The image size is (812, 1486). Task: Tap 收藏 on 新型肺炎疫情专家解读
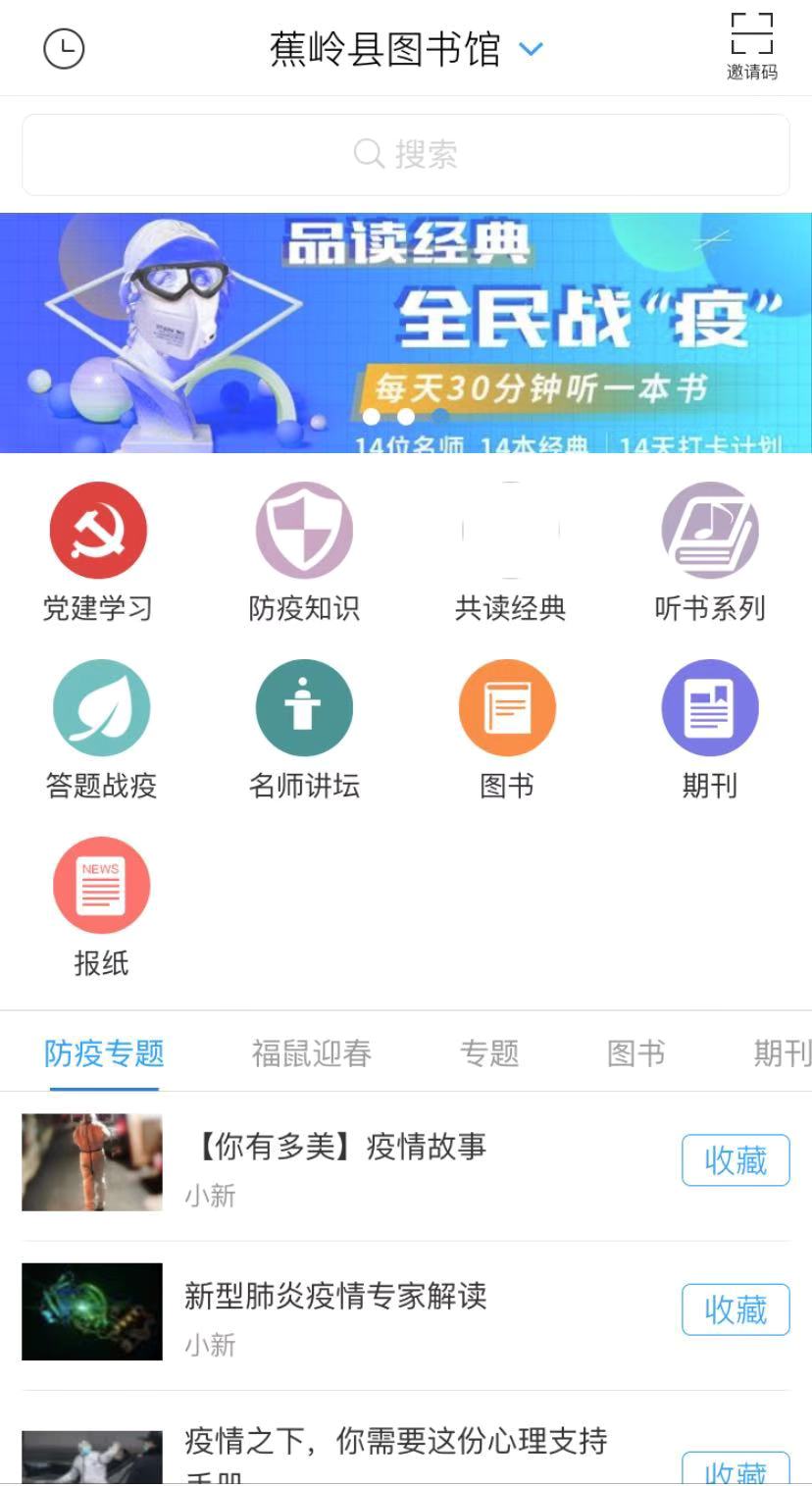(x=736, y=1309)
